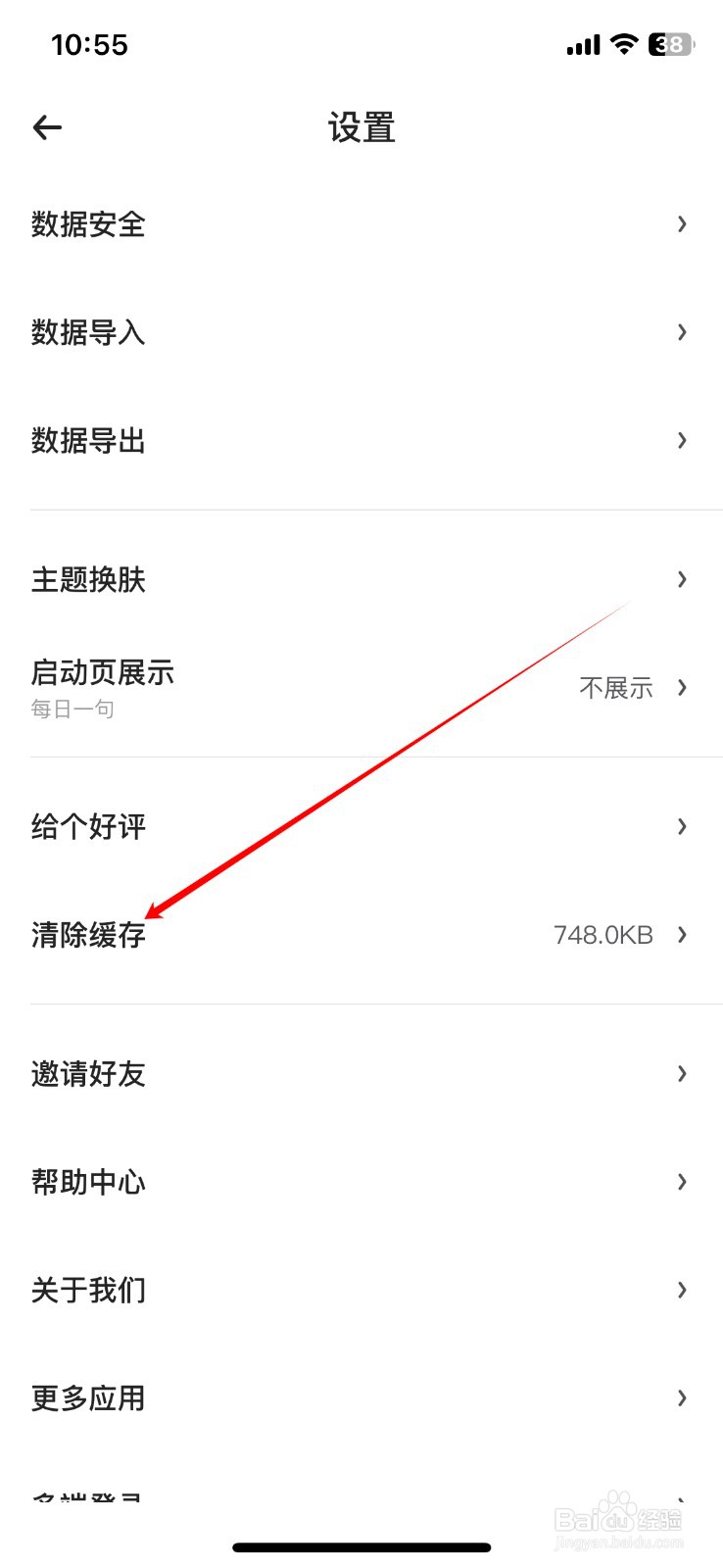Open the 数据安全 section
The width and height of the screenshot is (723, 1568).
pos(87,223)
